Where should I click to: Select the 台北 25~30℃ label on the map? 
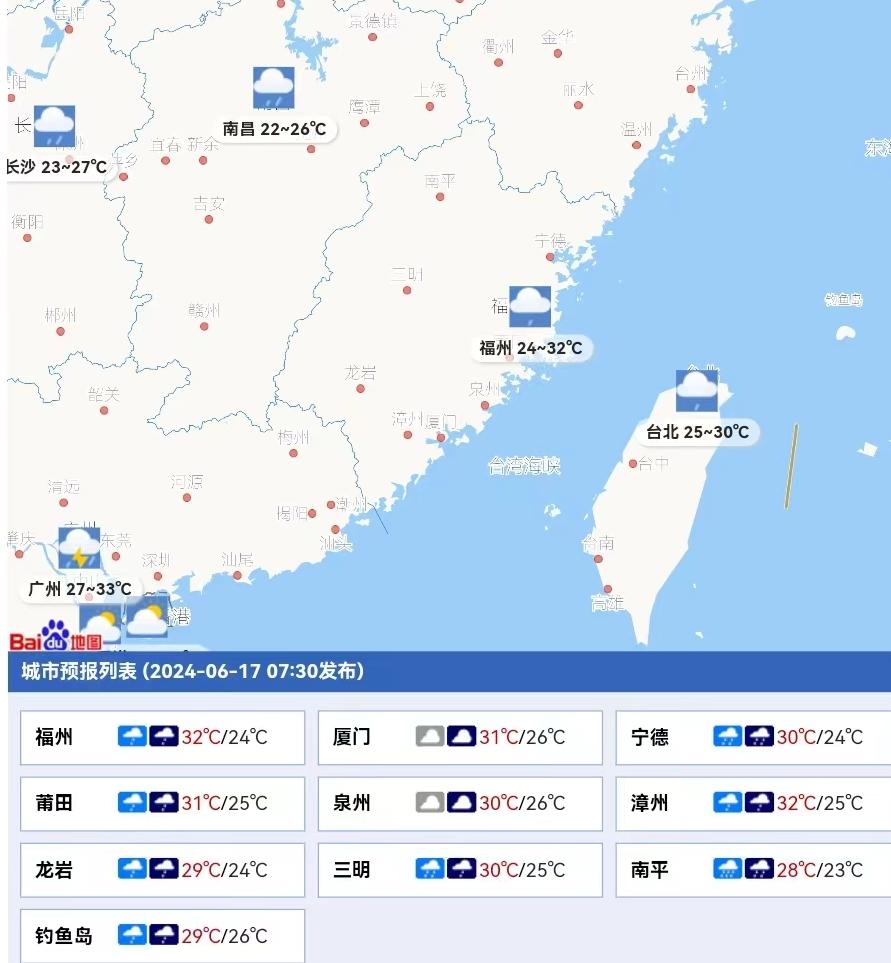pos(697,432)
